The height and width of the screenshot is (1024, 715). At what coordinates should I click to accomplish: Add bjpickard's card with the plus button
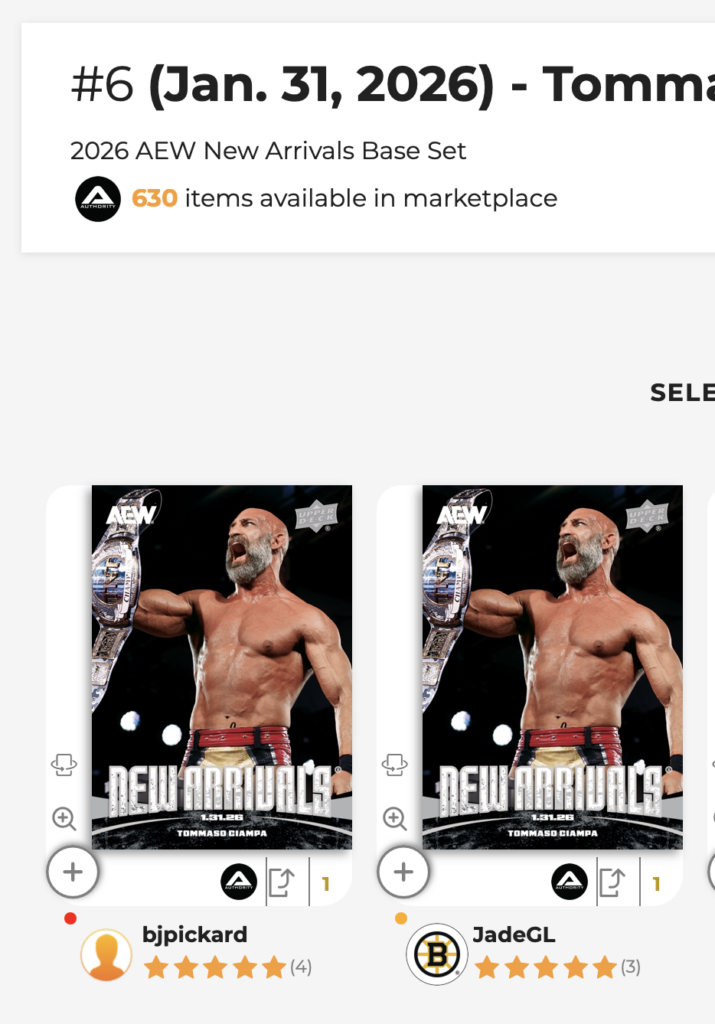click(x=72, y=872)
